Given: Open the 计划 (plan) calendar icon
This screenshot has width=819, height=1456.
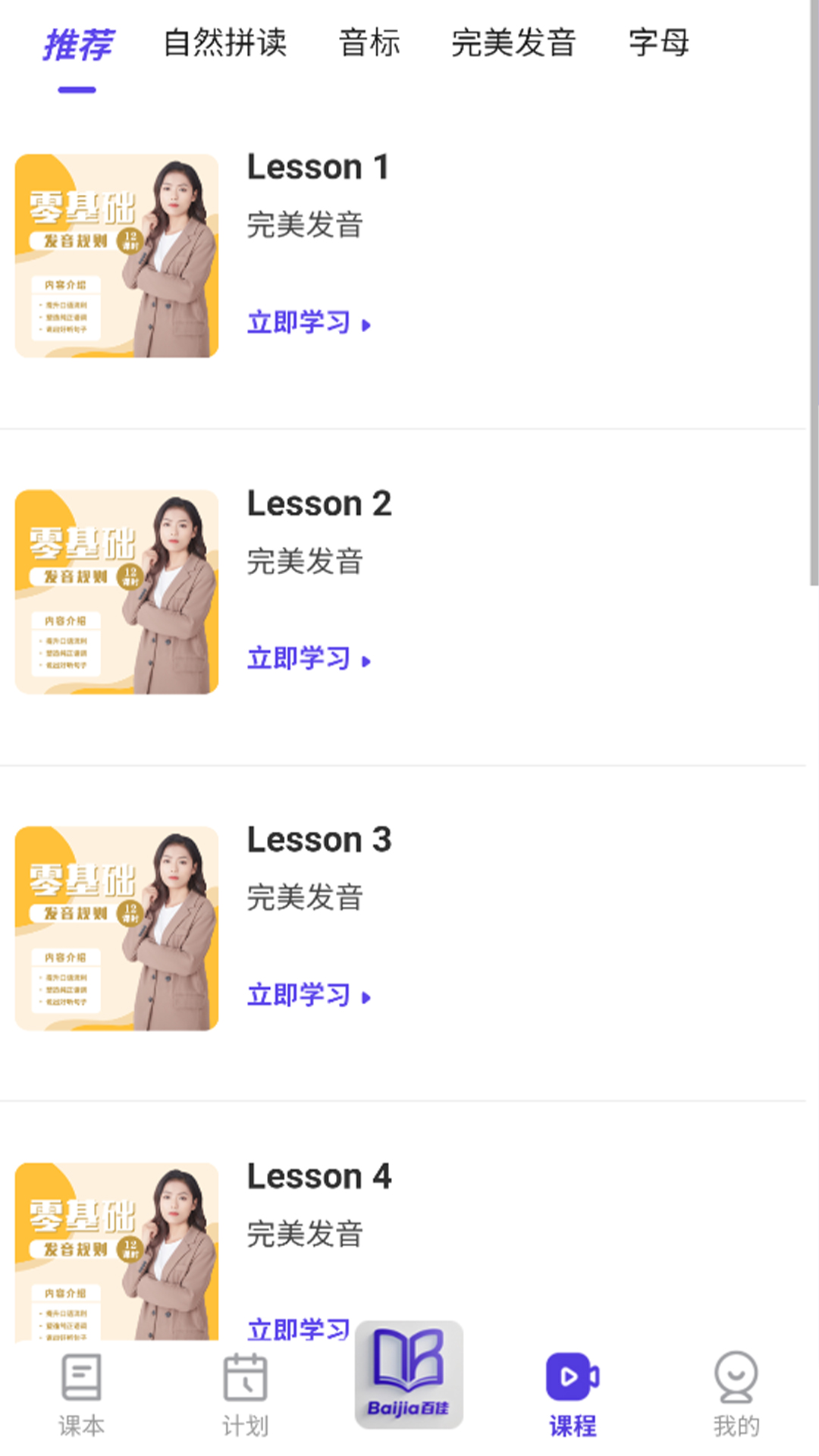Looking at the screenshot, I should (x=245, y=1385).
